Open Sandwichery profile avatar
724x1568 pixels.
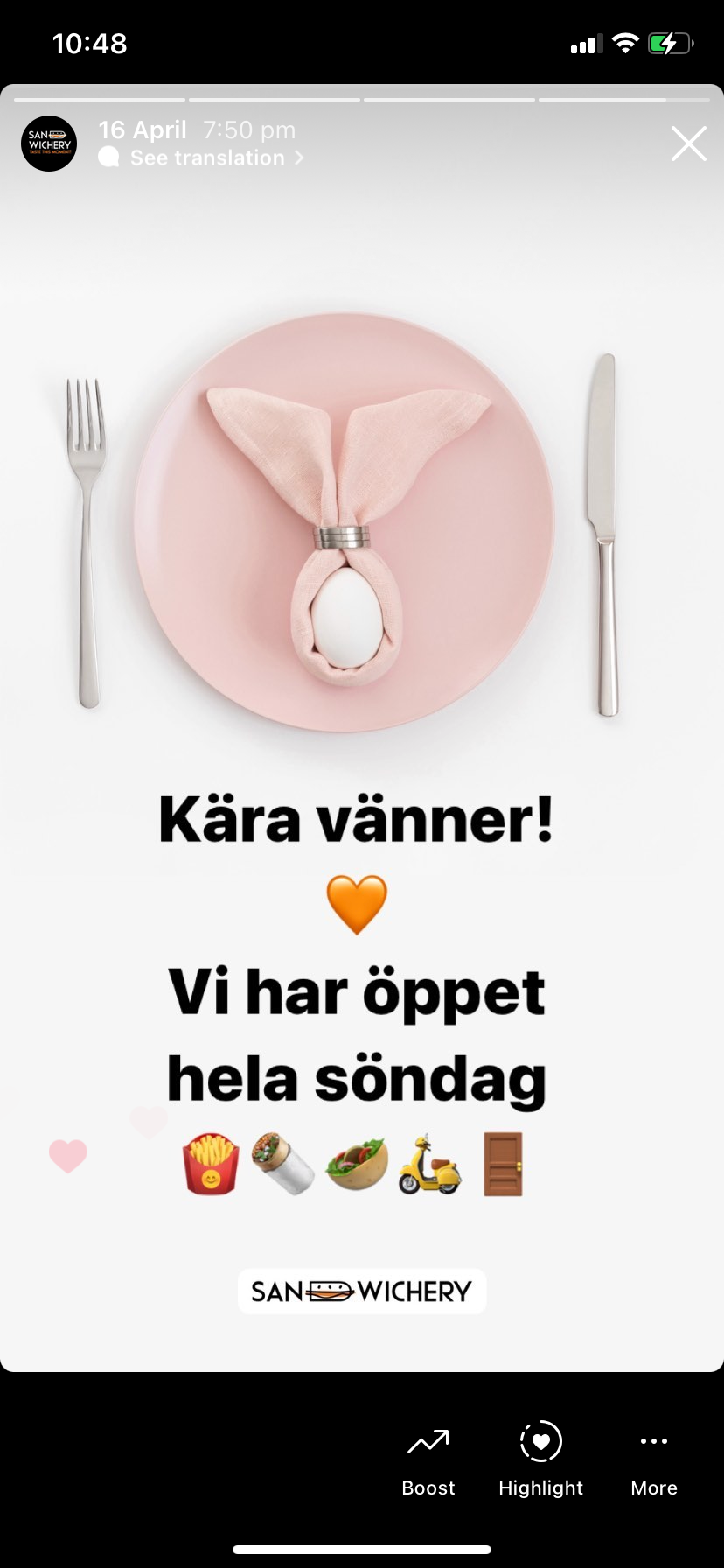tap(49, 143)
